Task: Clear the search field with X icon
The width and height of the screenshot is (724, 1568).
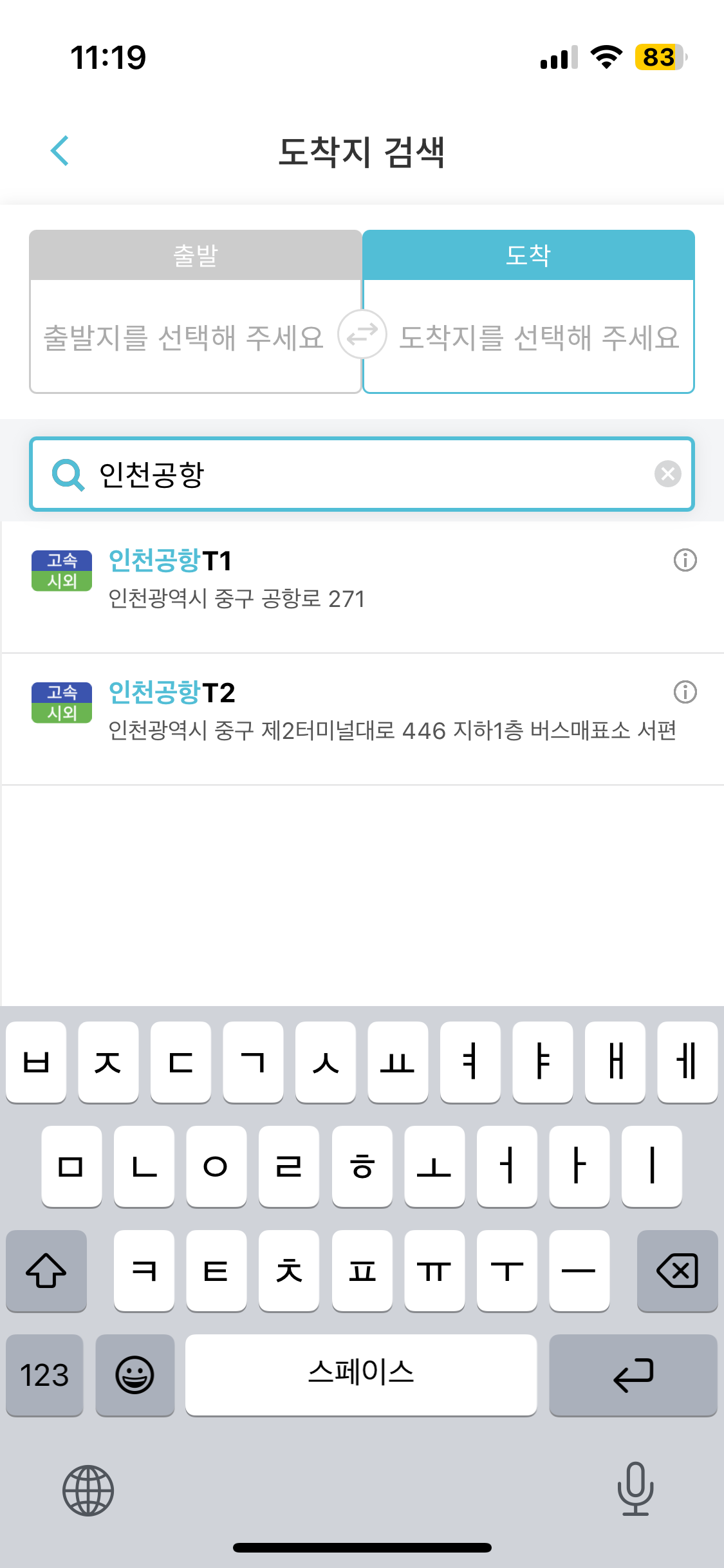Action: (x=667, y=474)
